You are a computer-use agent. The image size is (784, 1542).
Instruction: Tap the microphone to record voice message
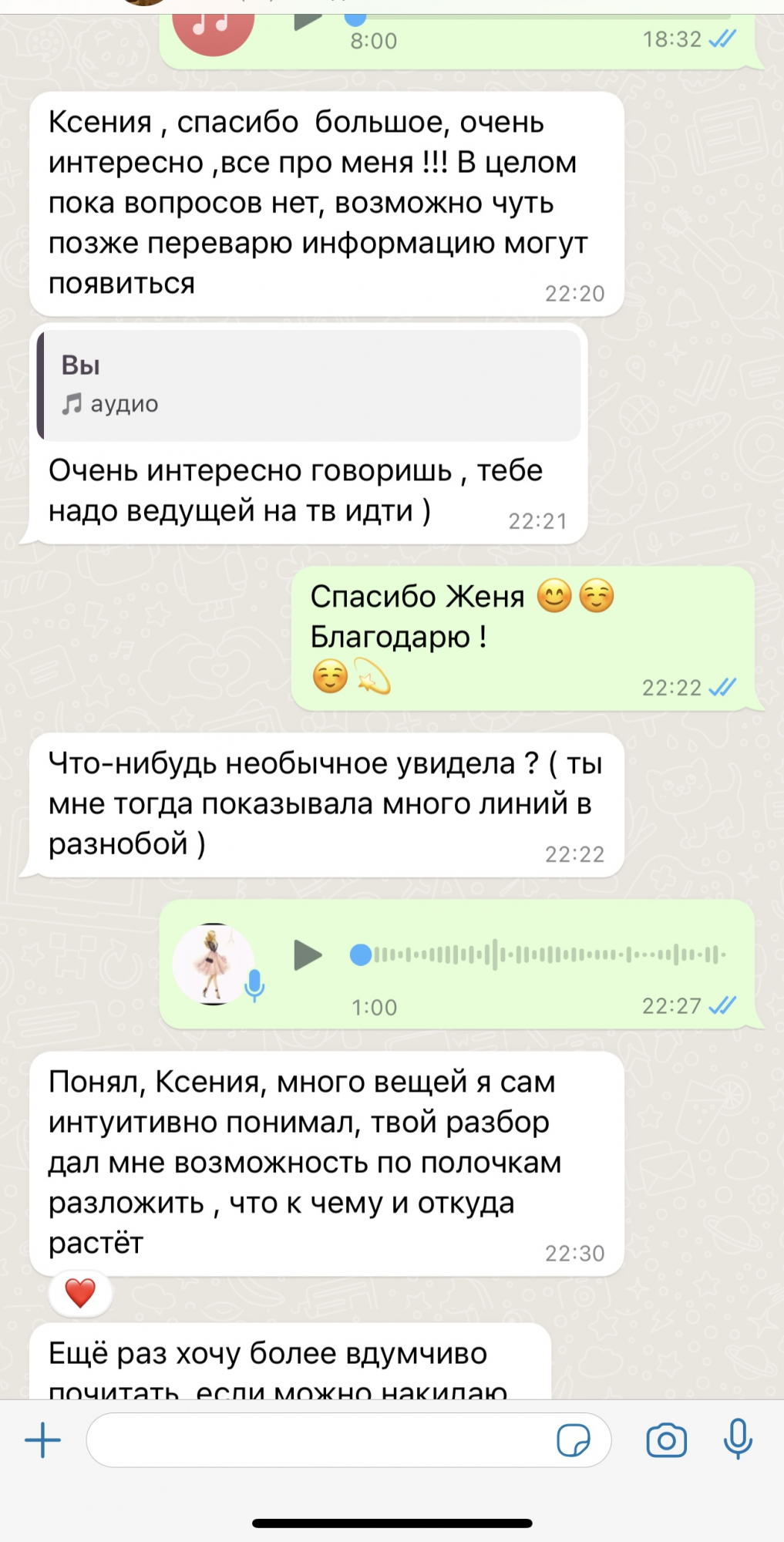tap(738, 1439)
